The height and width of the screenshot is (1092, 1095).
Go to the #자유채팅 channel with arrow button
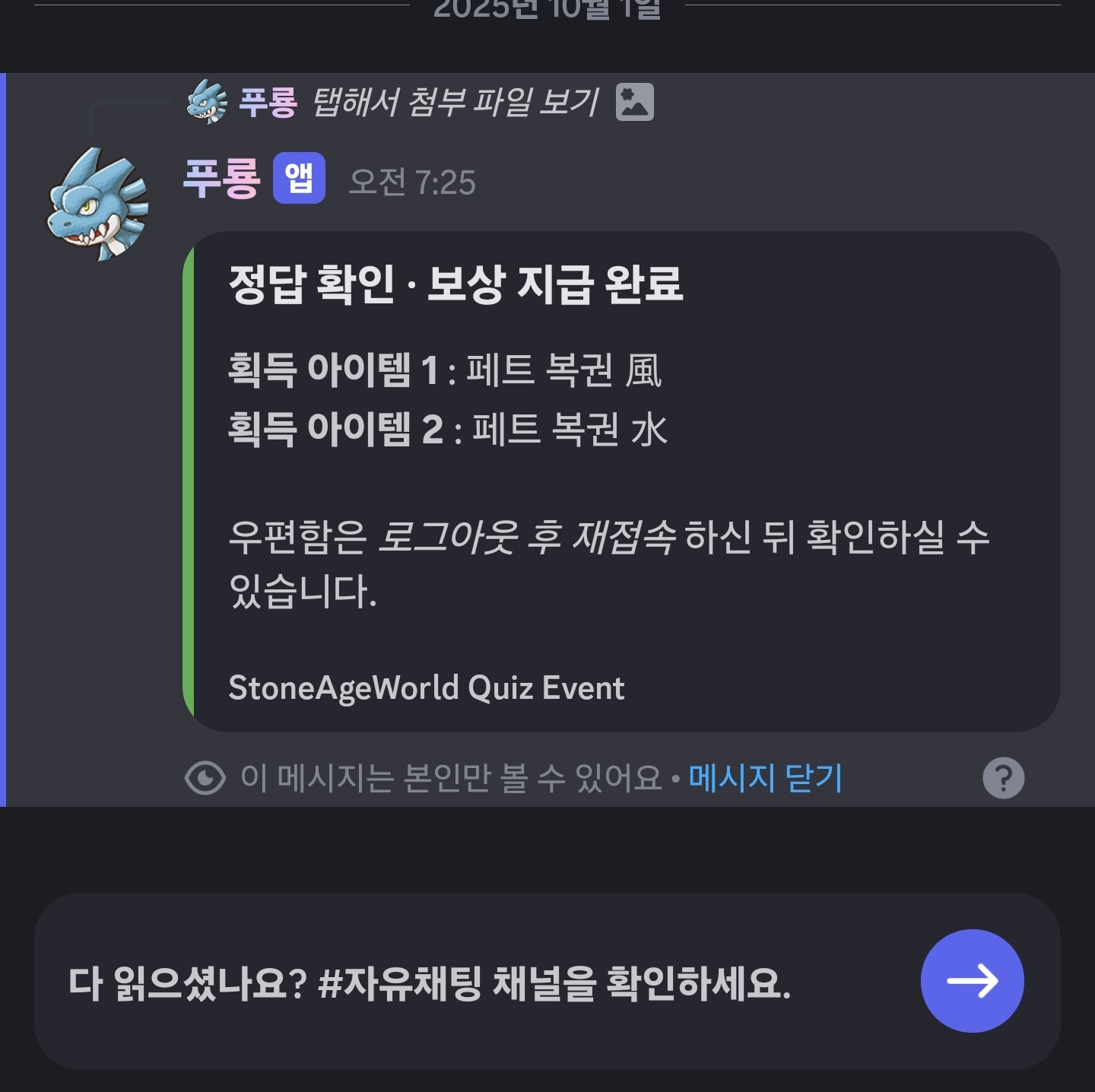point(972,981)
